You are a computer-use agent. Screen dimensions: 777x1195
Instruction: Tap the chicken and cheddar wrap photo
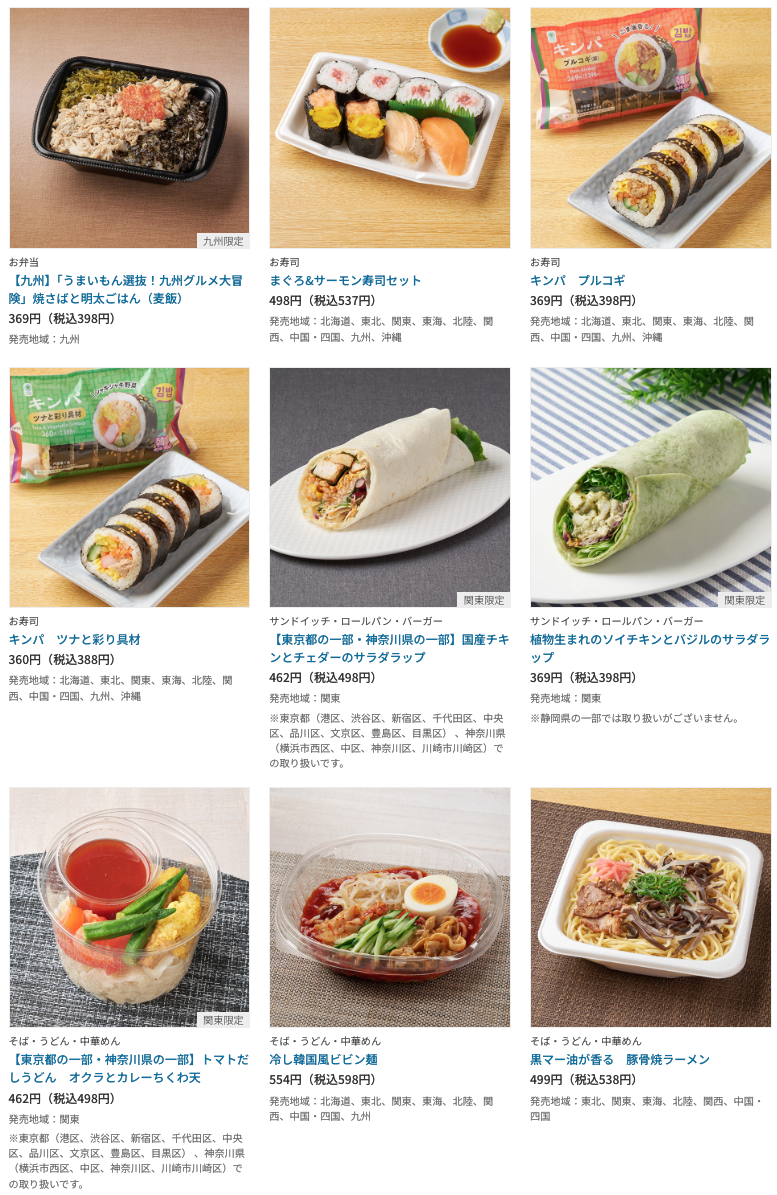click(x=389, y=487)
